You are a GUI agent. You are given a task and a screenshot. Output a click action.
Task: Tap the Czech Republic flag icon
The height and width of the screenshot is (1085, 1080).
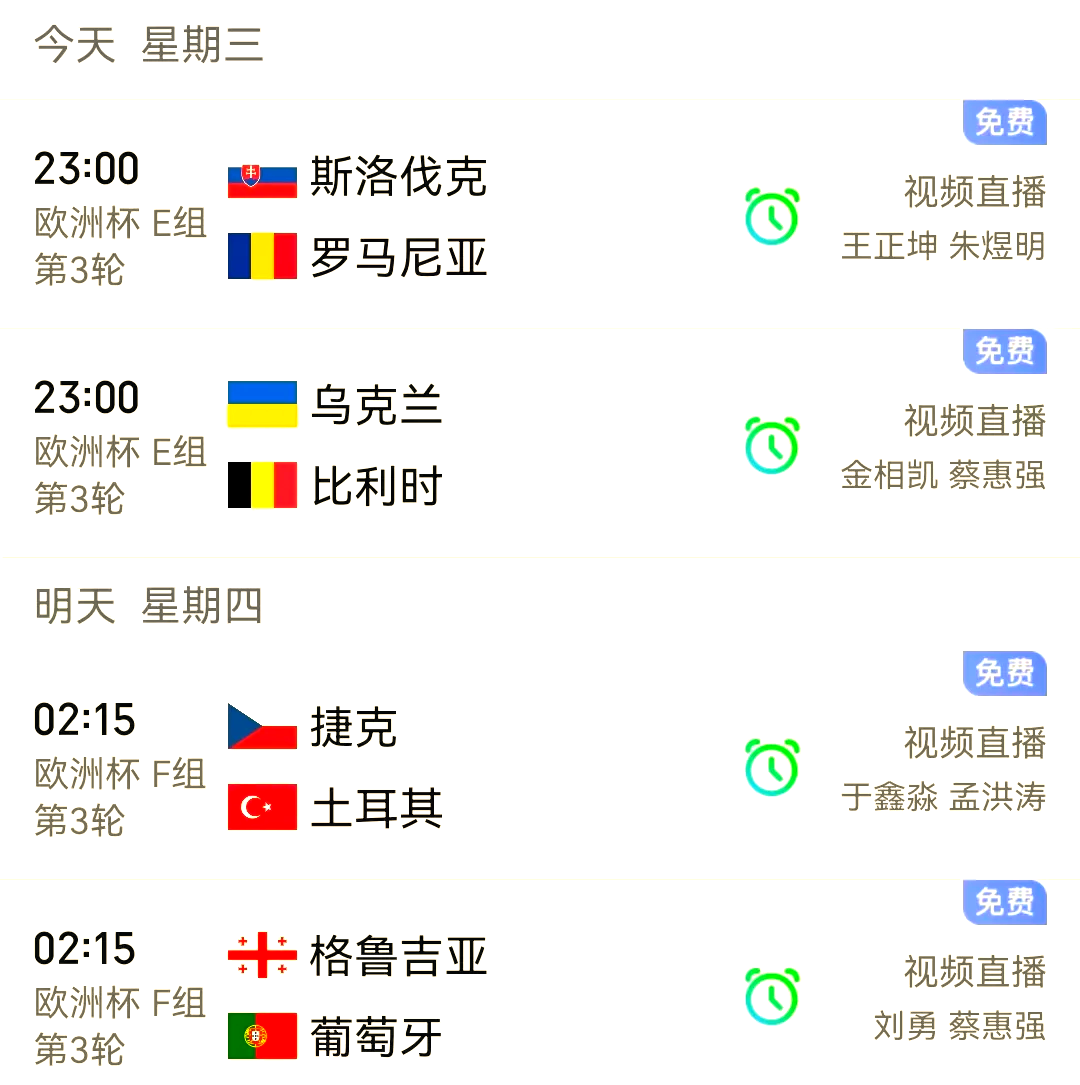260,727
